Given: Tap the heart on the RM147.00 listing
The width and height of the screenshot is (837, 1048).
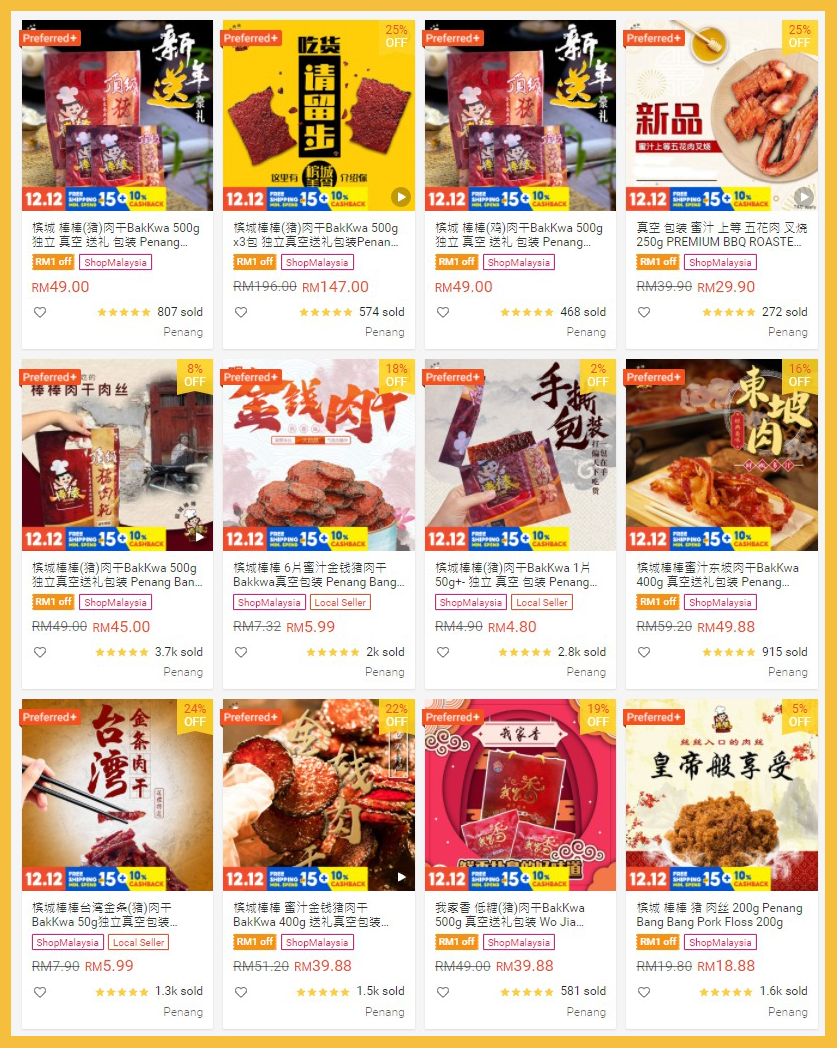Looking at the screenshot, I should click(x=241, y=312).
